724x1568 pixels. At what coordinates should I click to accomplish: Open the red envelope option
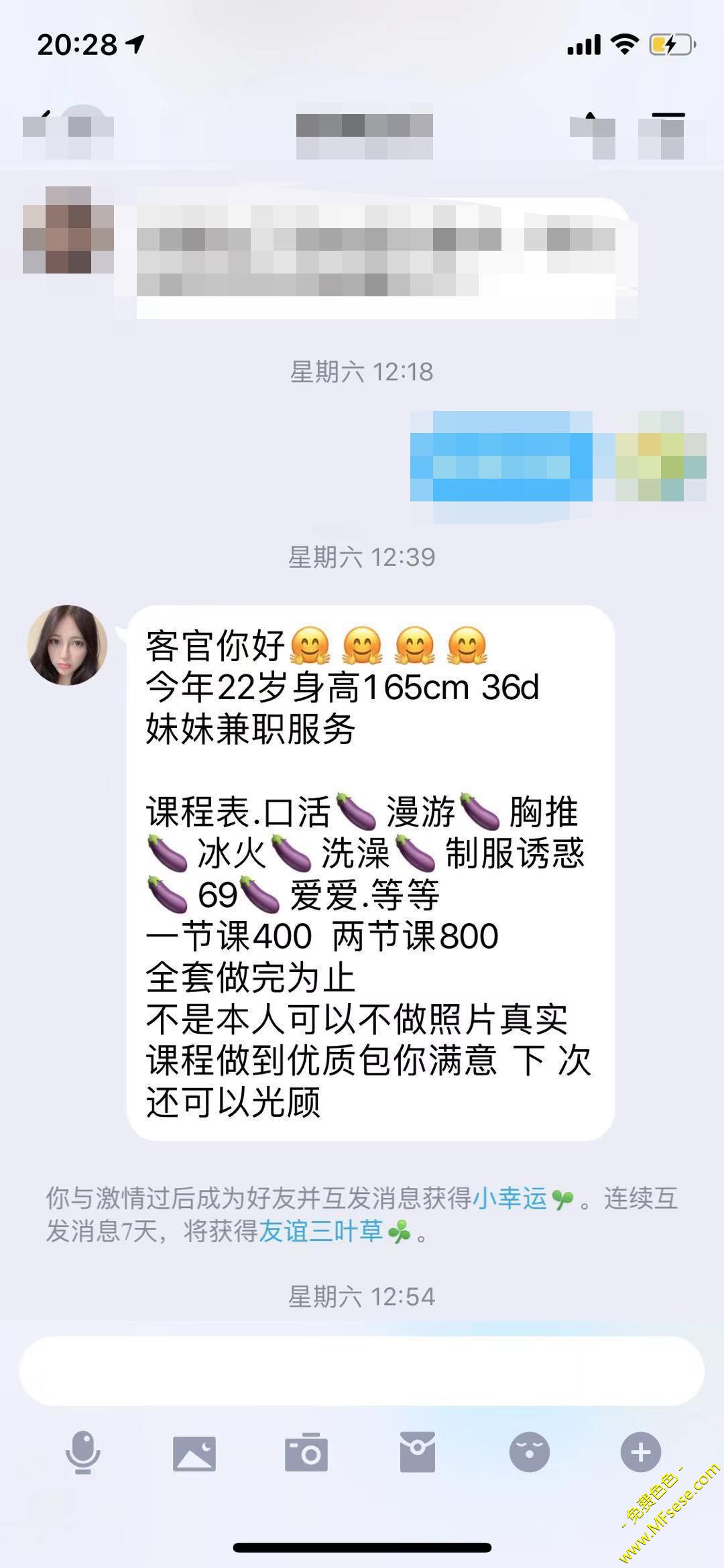[418, 1453]
